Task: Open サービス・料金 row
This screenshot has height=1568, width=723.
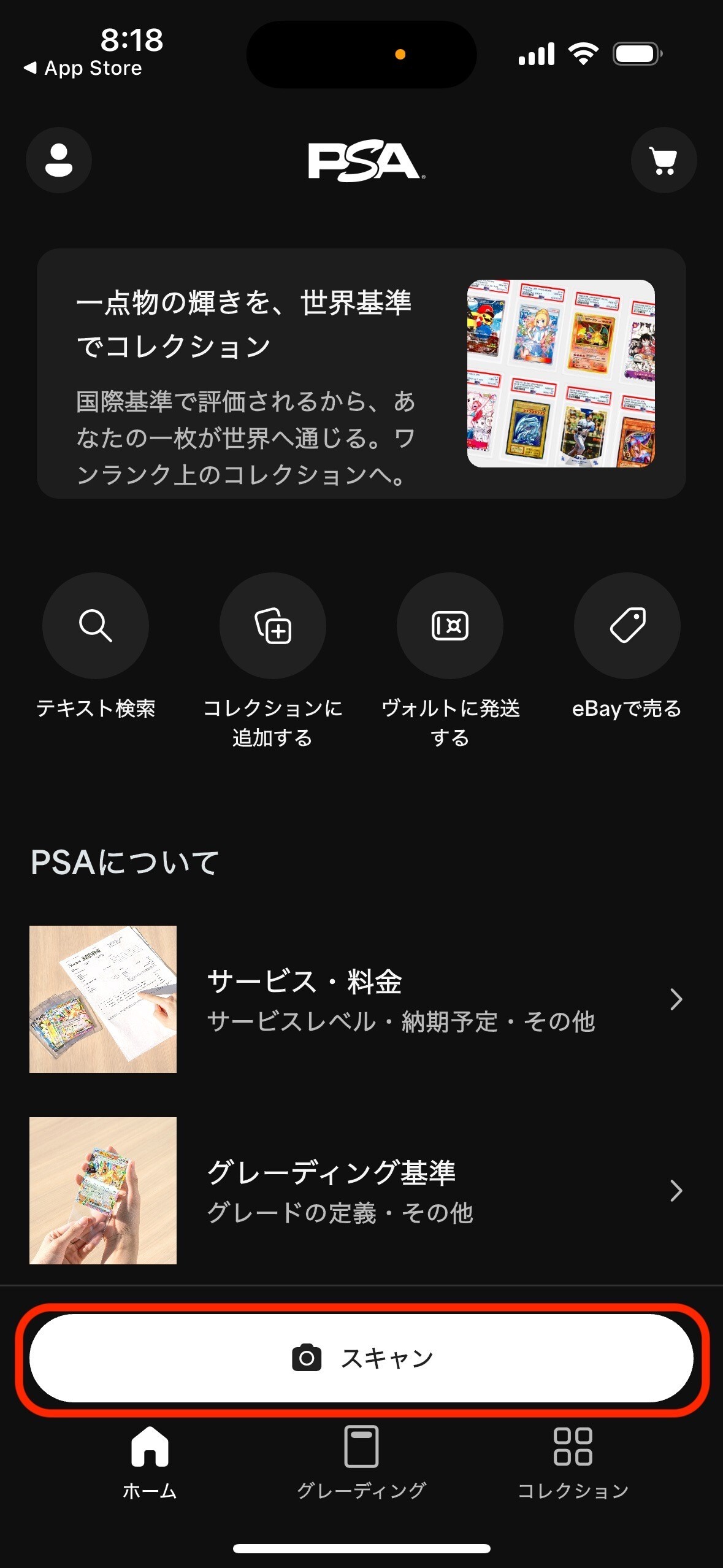Action: pos(361,999)
